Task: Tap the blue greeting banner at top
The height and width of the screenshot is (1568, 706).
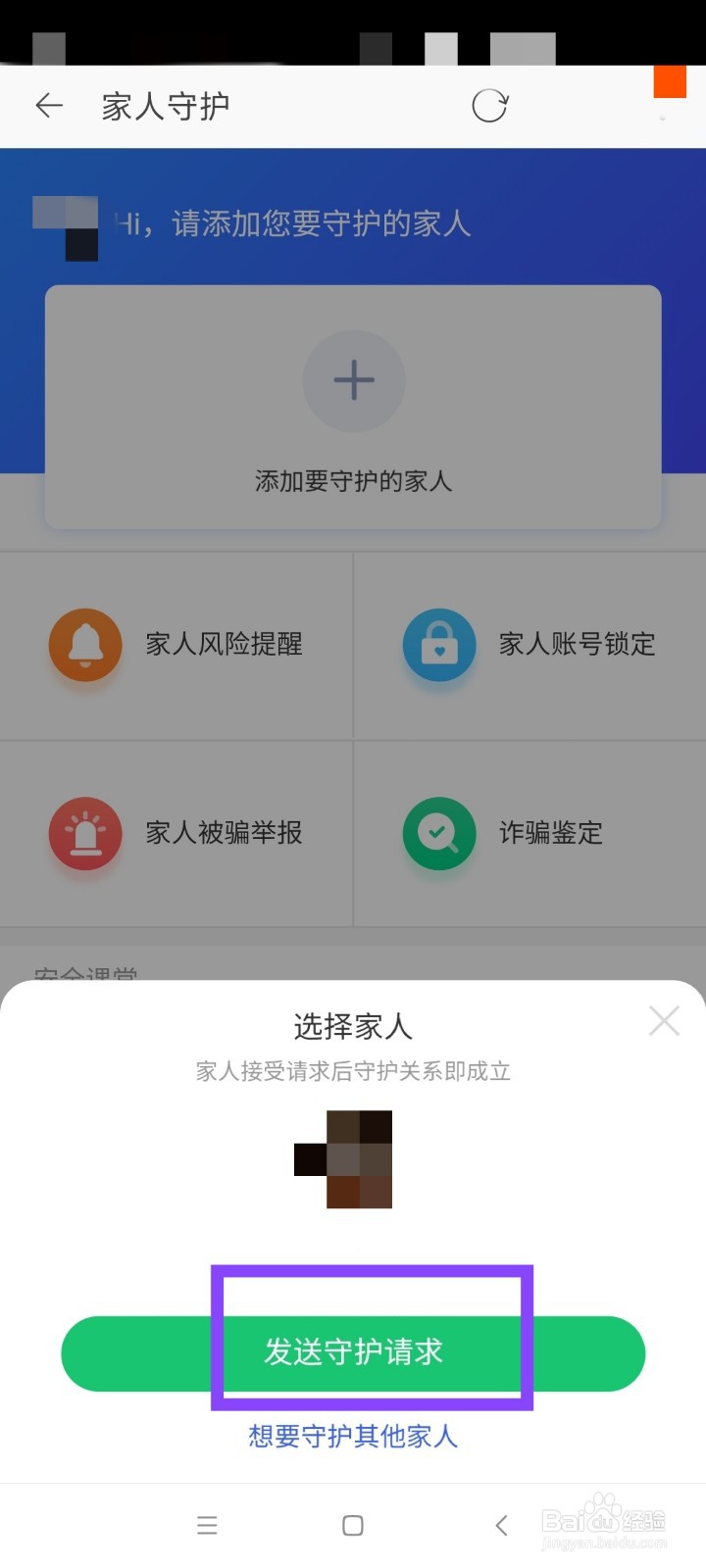Action: (x=353, y=223)
